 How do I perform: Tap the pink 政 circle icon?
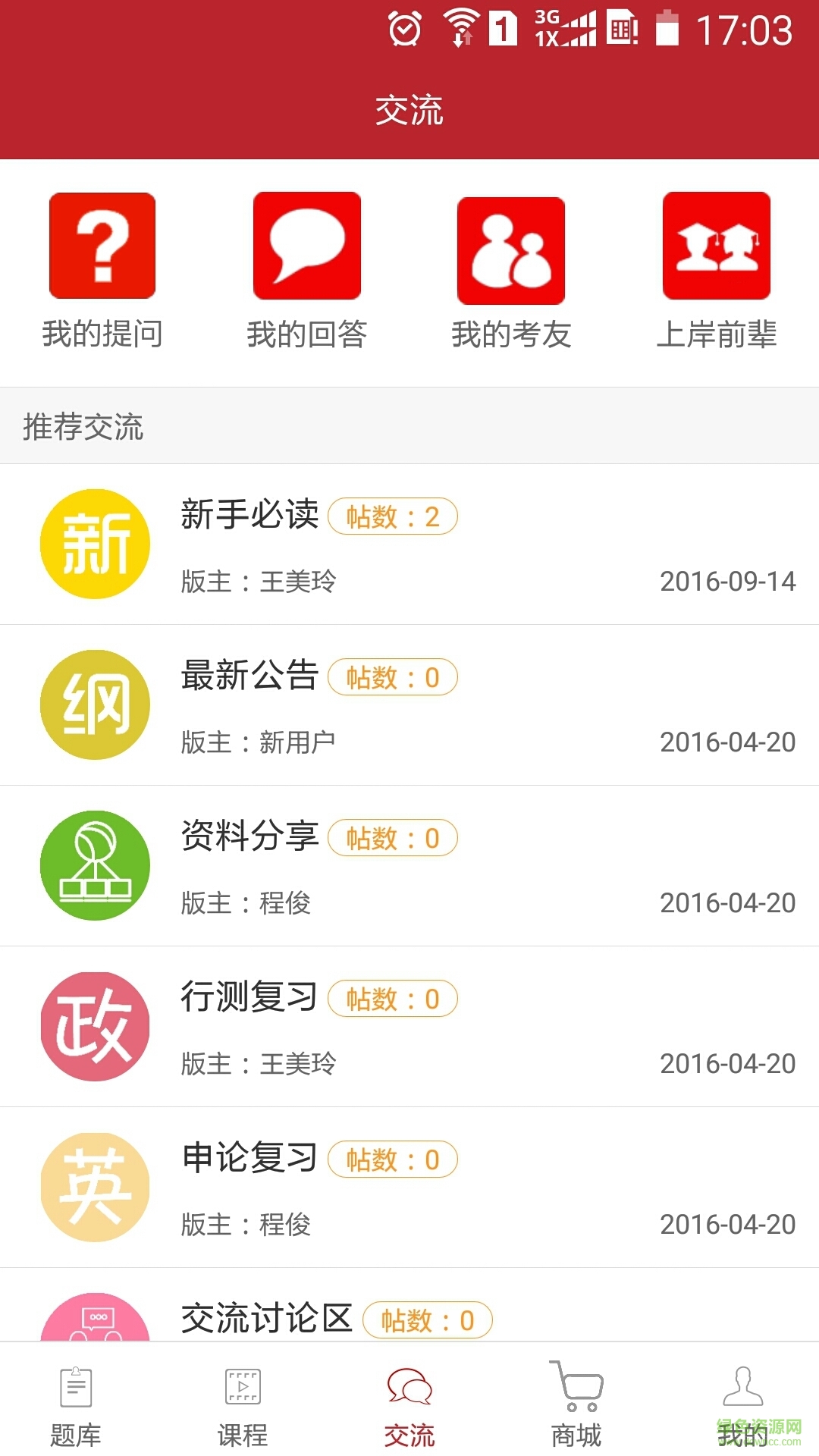(x=94, y=1025)
